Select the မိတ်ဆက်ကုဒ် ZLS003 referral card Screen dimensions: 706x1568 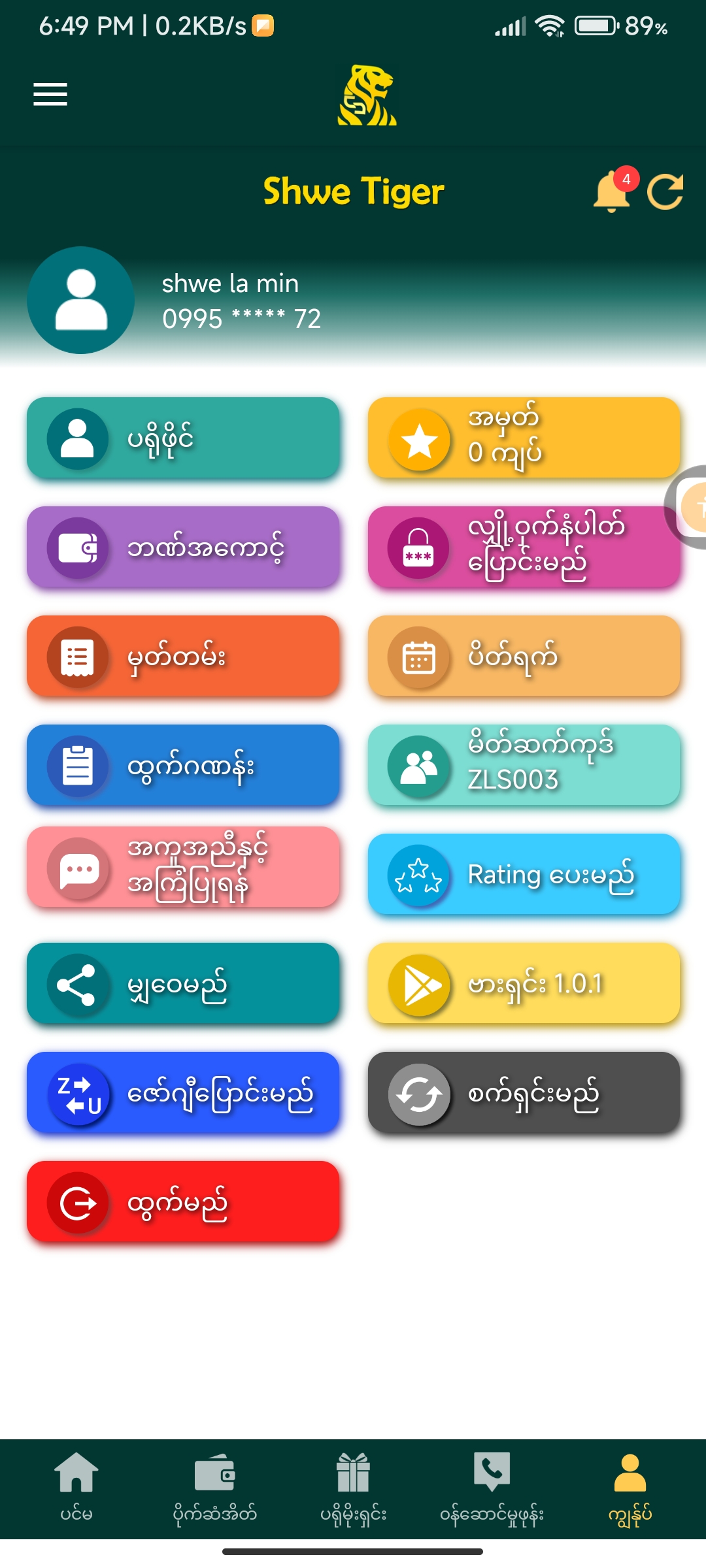(x=524, y=764)
